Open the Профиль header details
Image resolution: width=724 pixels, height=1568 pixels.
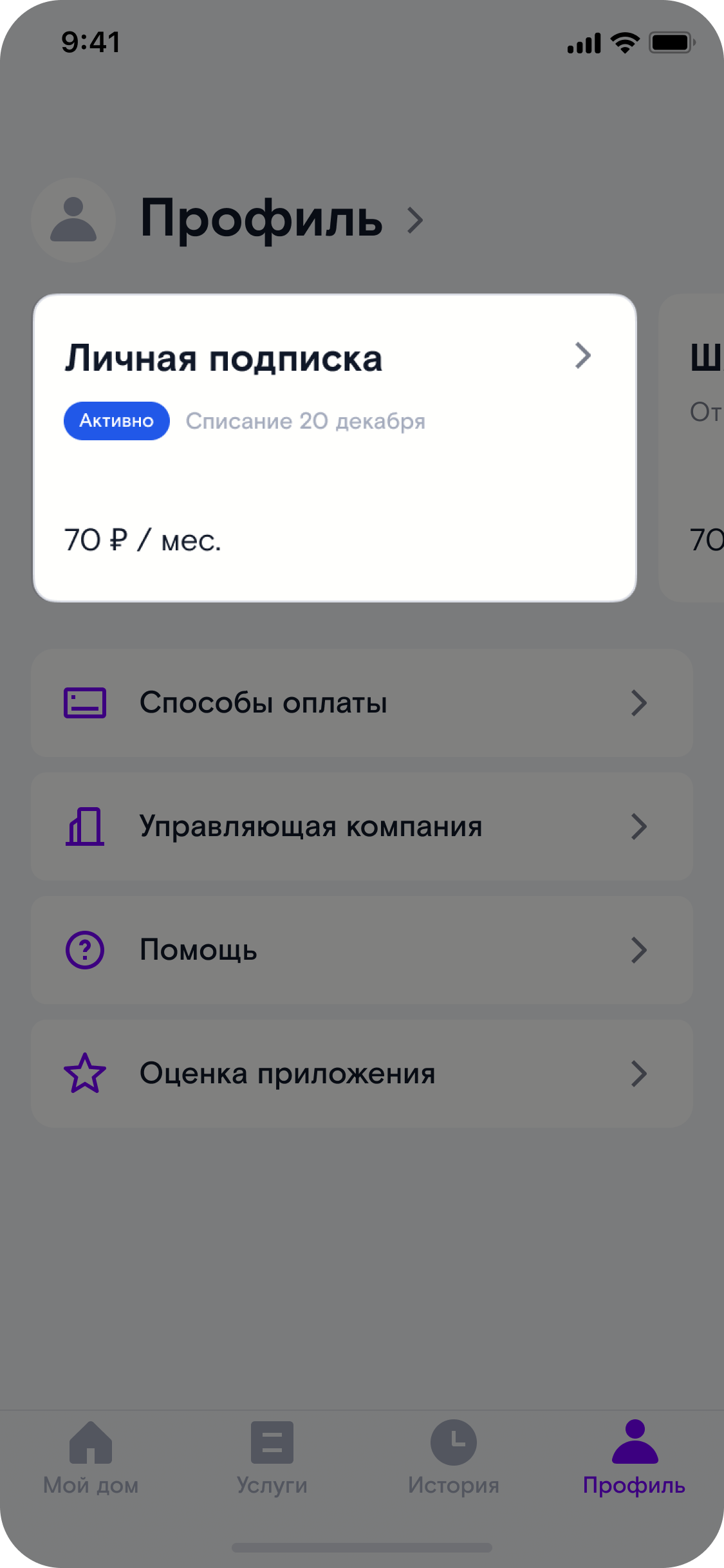[x=281, y=219]
